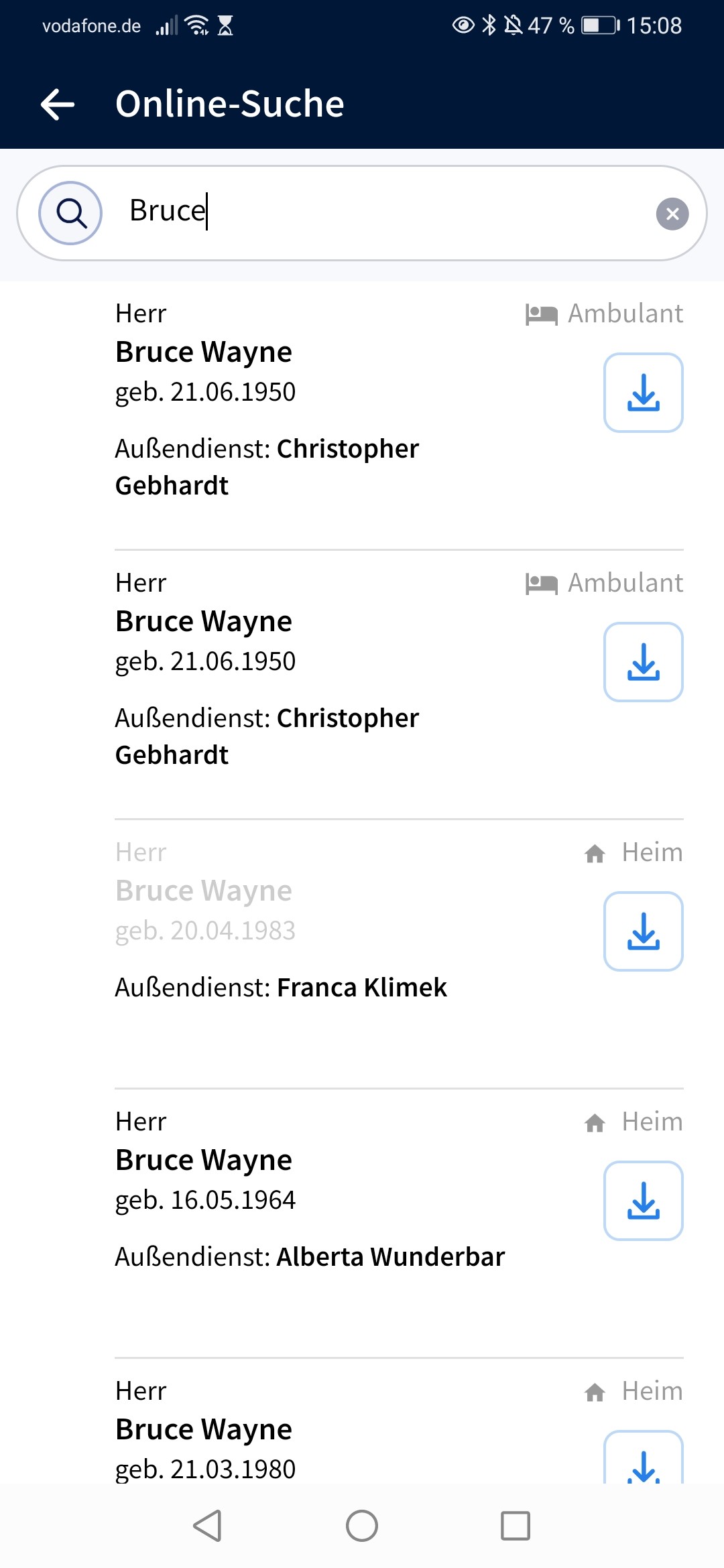The height and width of the screenshot is (1568, 724).
Task: Open the recent apps overview
Action: tap(516, 1526)
